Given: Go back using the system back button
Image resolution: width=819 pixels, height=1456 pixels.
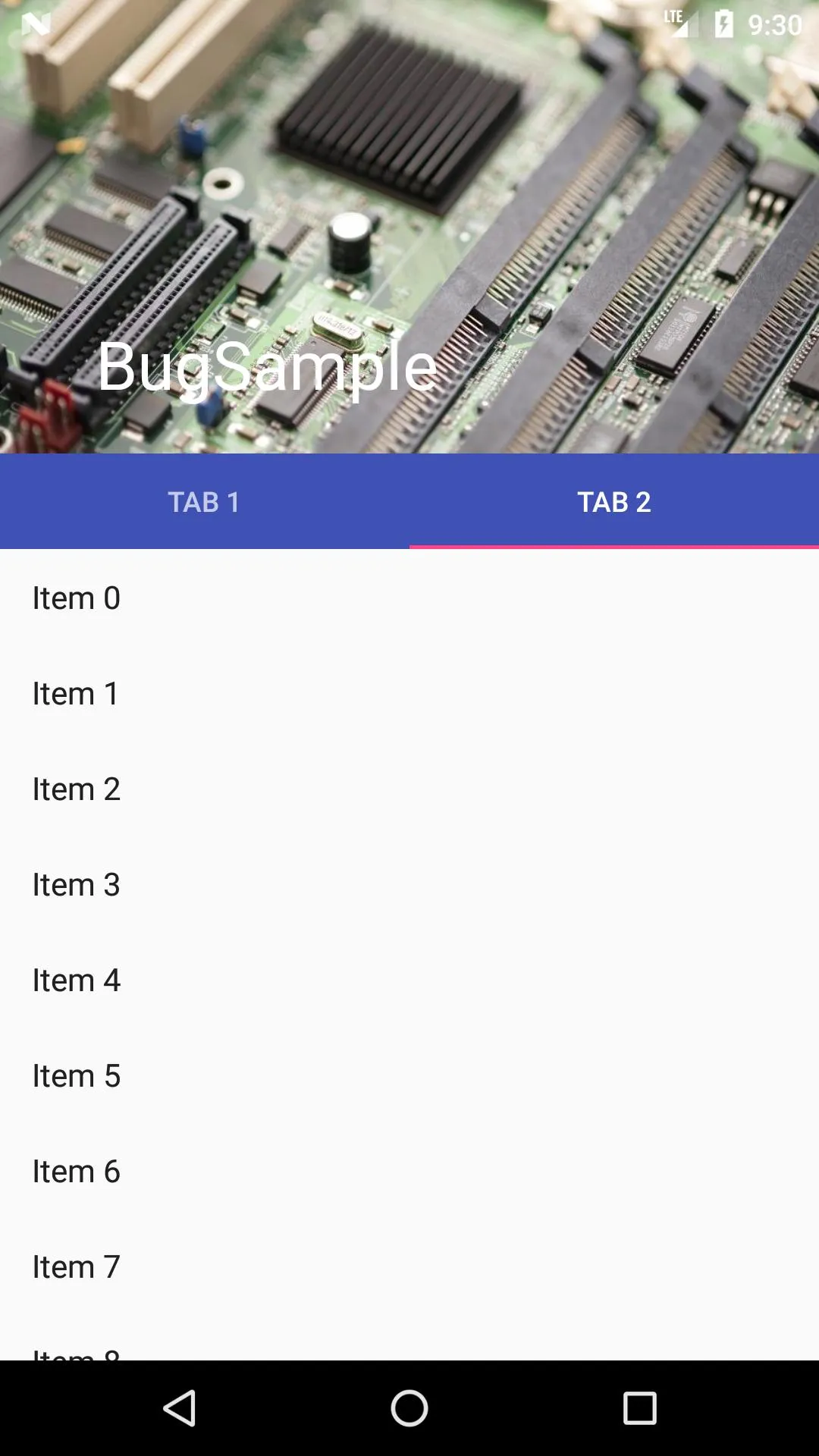Looking at the screenshot, I should (x=180, y=1408).
